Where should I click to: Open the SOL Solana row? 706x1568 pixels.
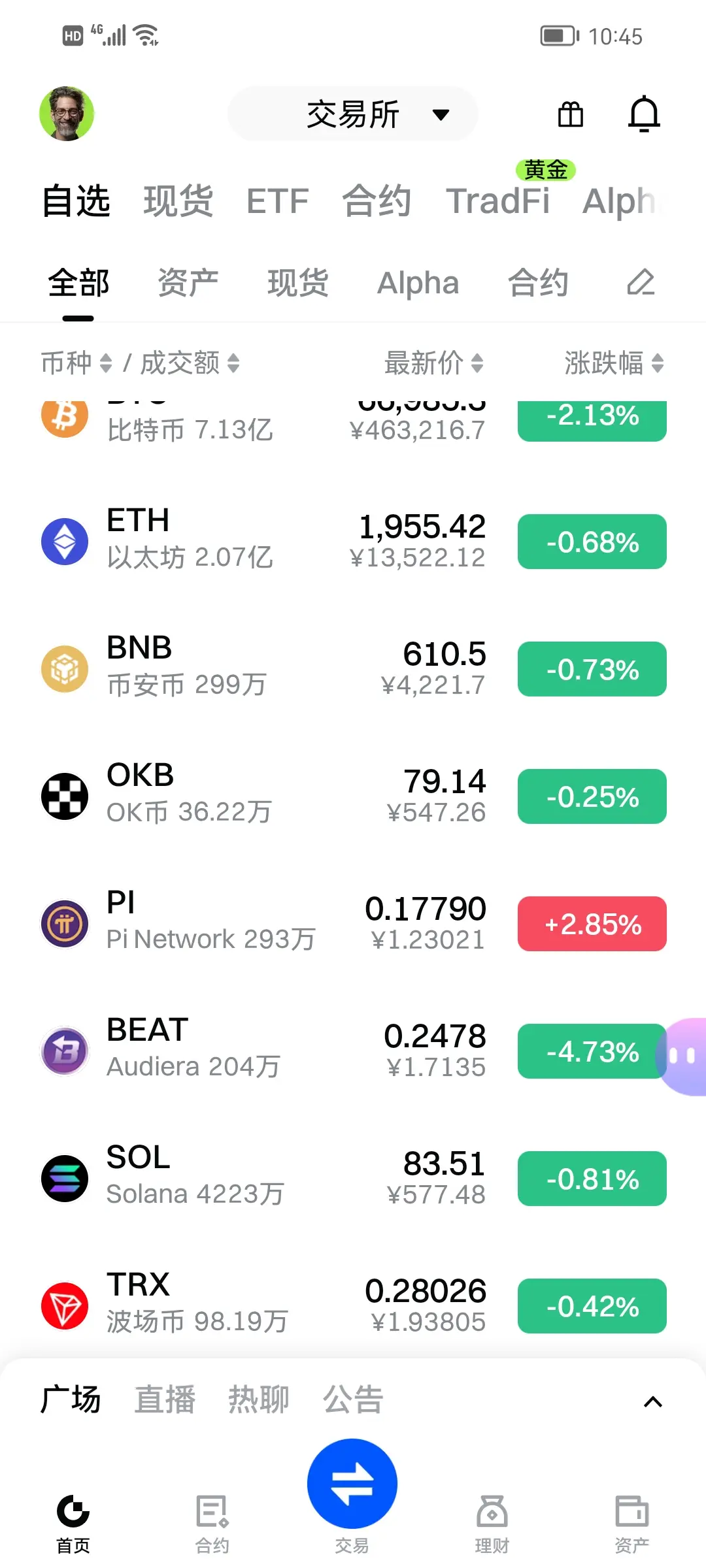(x=261, y=1178)
